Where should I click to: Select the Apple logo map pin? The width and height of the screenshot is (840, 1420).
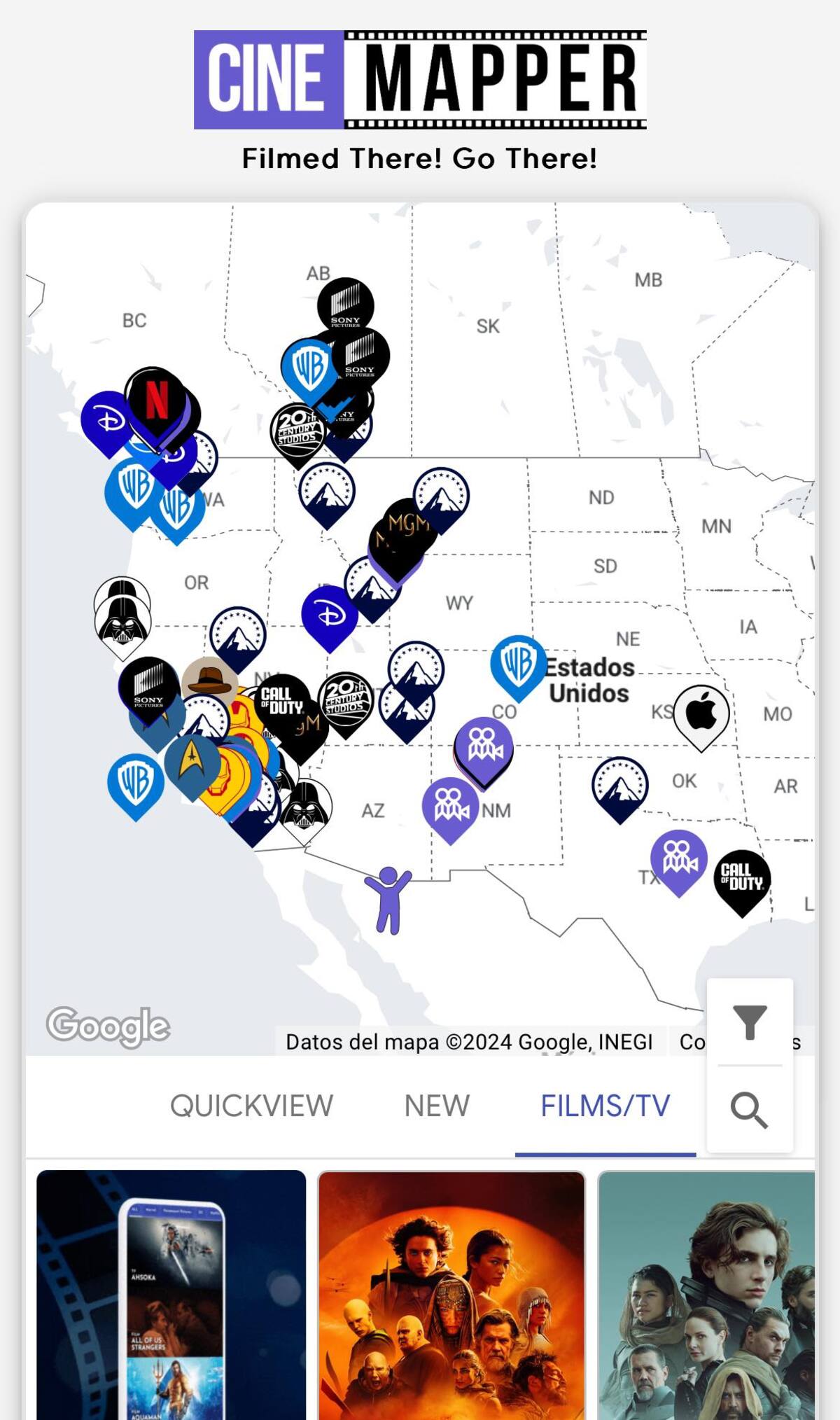point(701,713)
